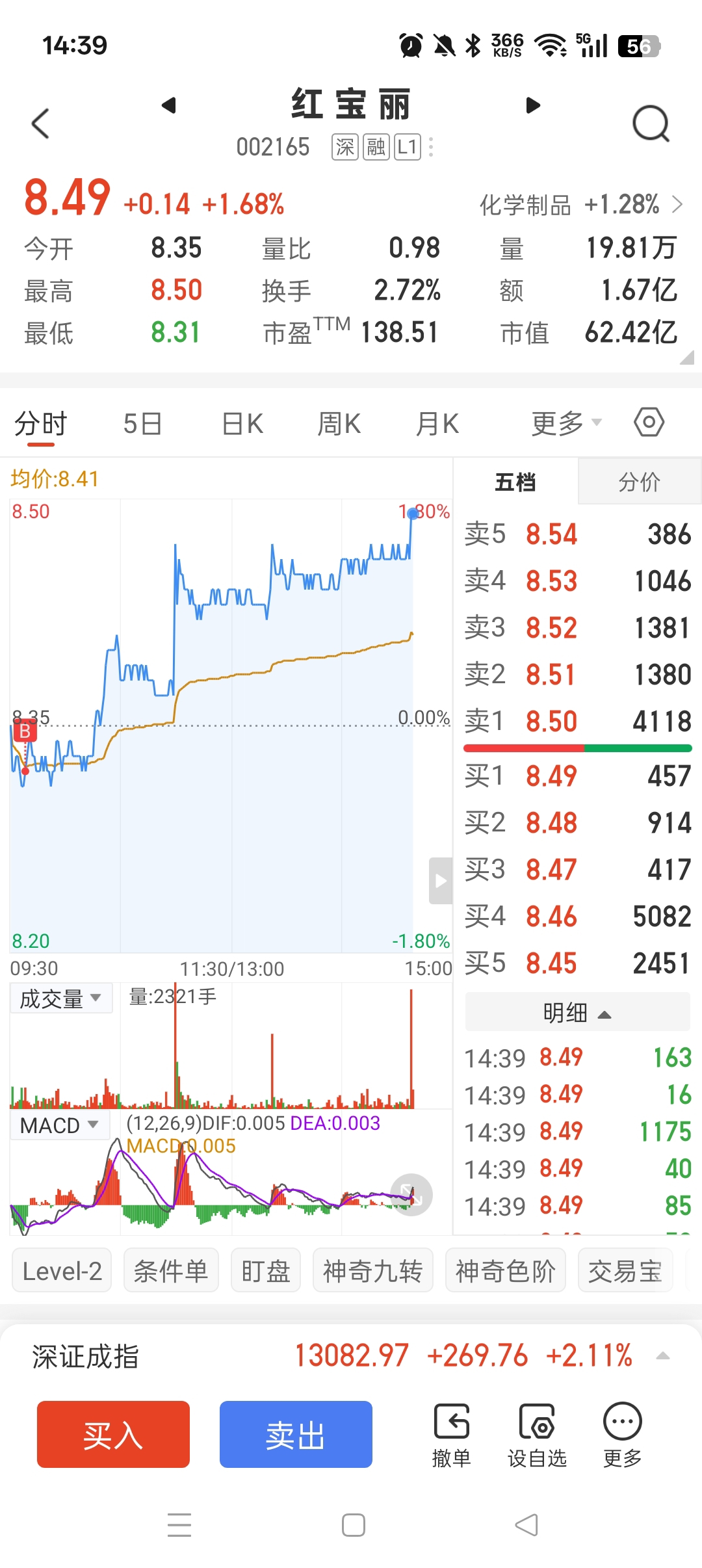Viewport: 702px width, 1568px height.
Task: View the 月K chart tab
Action: (437, 424)
